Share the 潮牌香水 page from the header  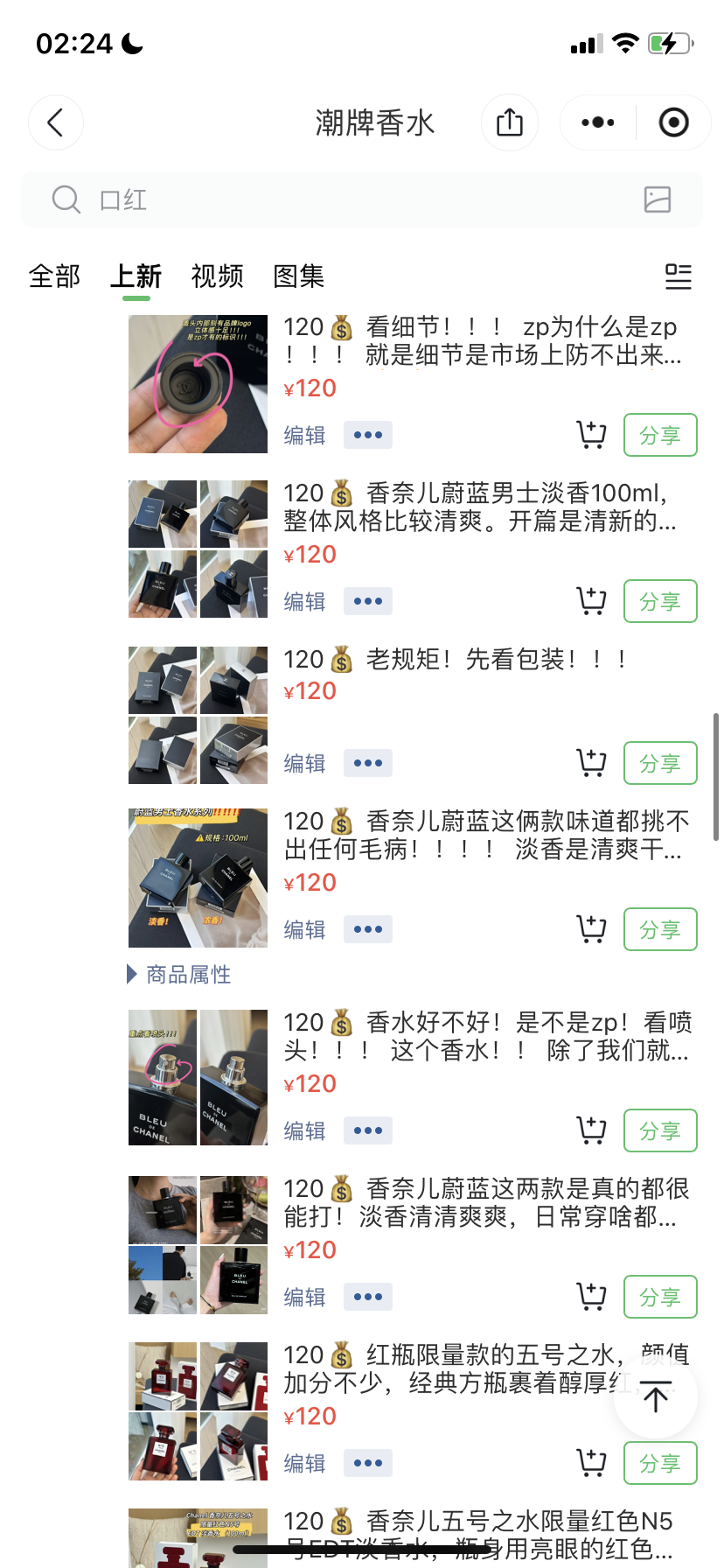click(509, 122)
